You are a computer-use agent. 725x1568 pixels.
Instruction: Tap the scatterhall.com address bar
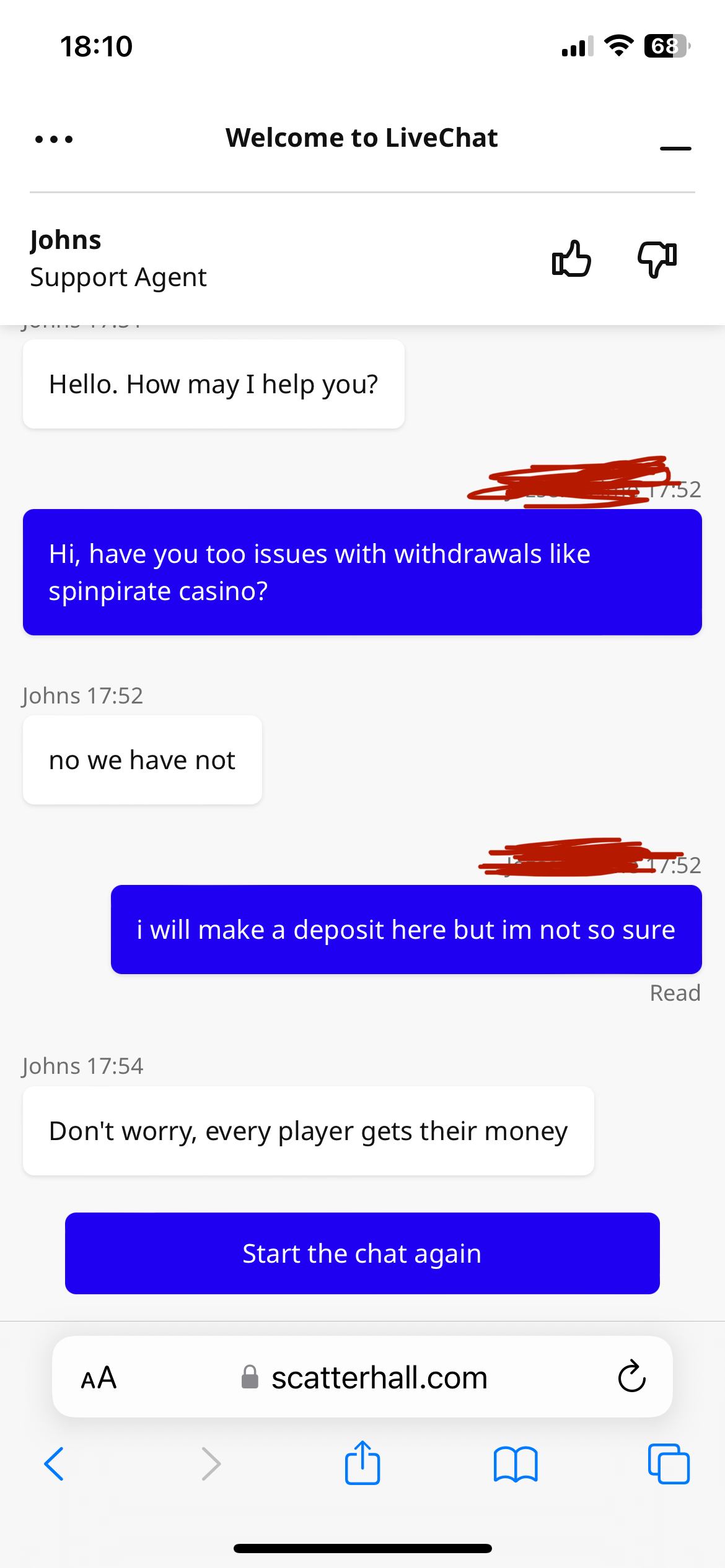[x=378, y=1378]
